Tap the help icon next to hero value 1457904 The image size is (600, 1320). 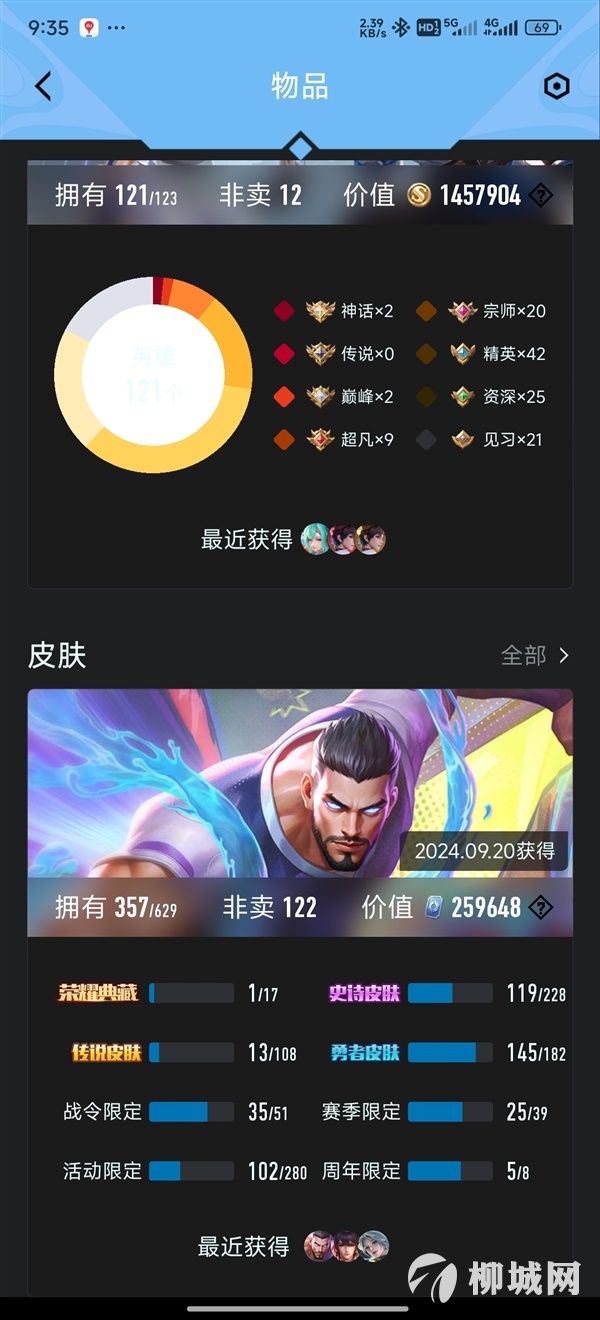[541, 195]
